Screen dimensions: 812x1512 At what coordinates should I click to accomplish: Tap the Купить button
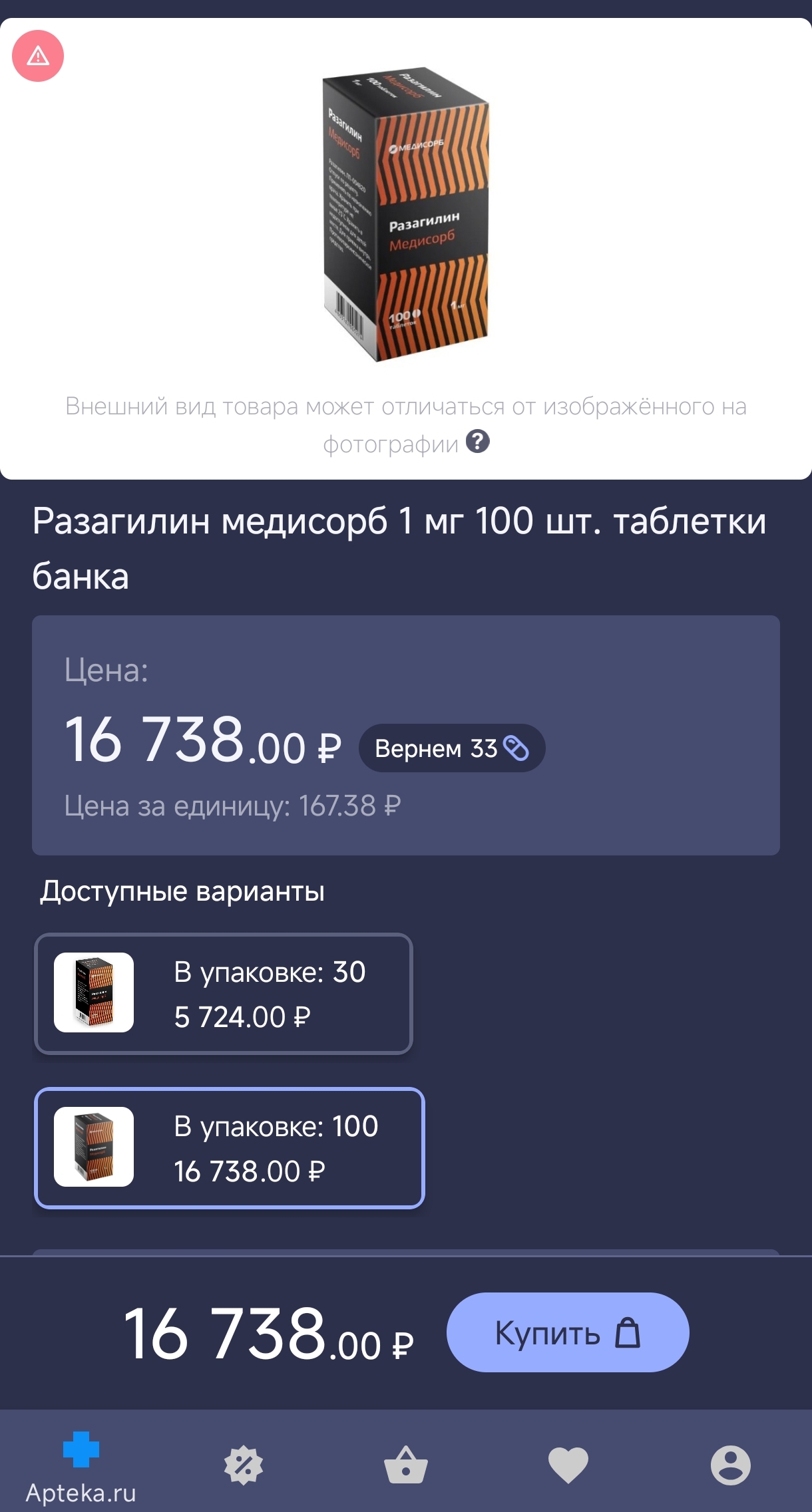pyautogui.click(x=568, y=1332)
